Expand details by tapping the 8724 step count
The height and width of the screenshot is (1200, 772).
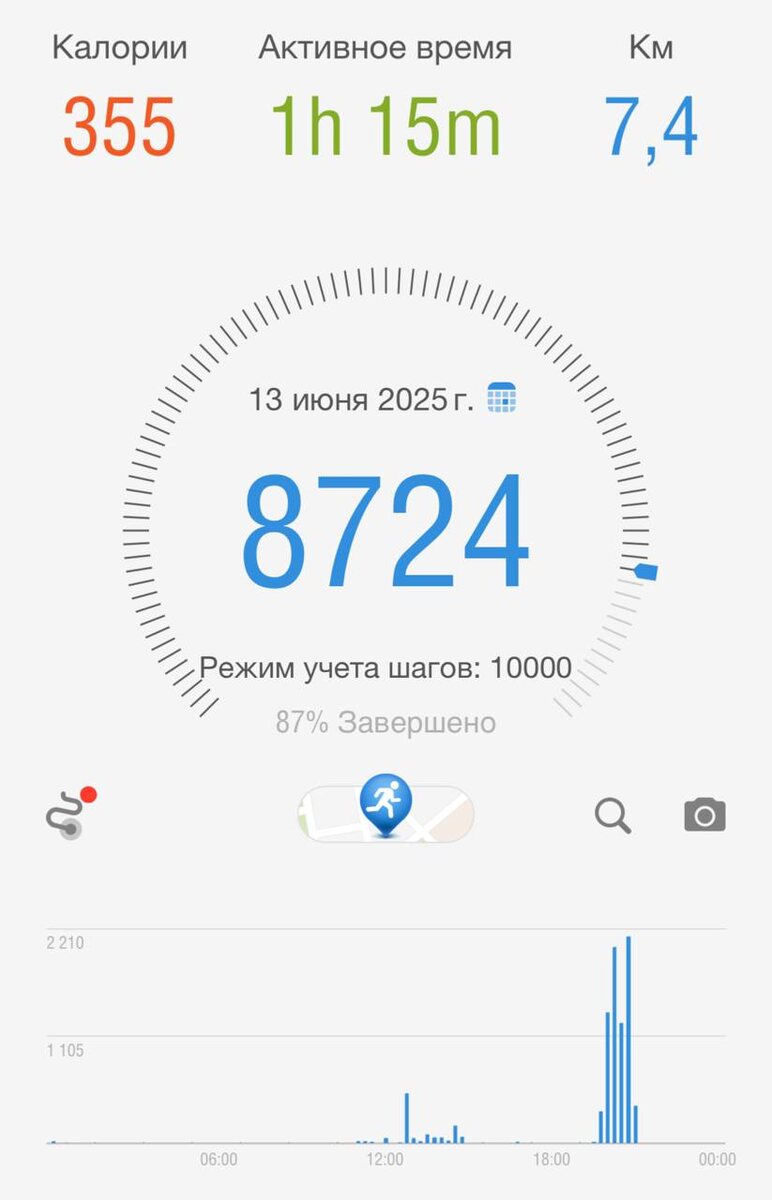coord(386,527)
